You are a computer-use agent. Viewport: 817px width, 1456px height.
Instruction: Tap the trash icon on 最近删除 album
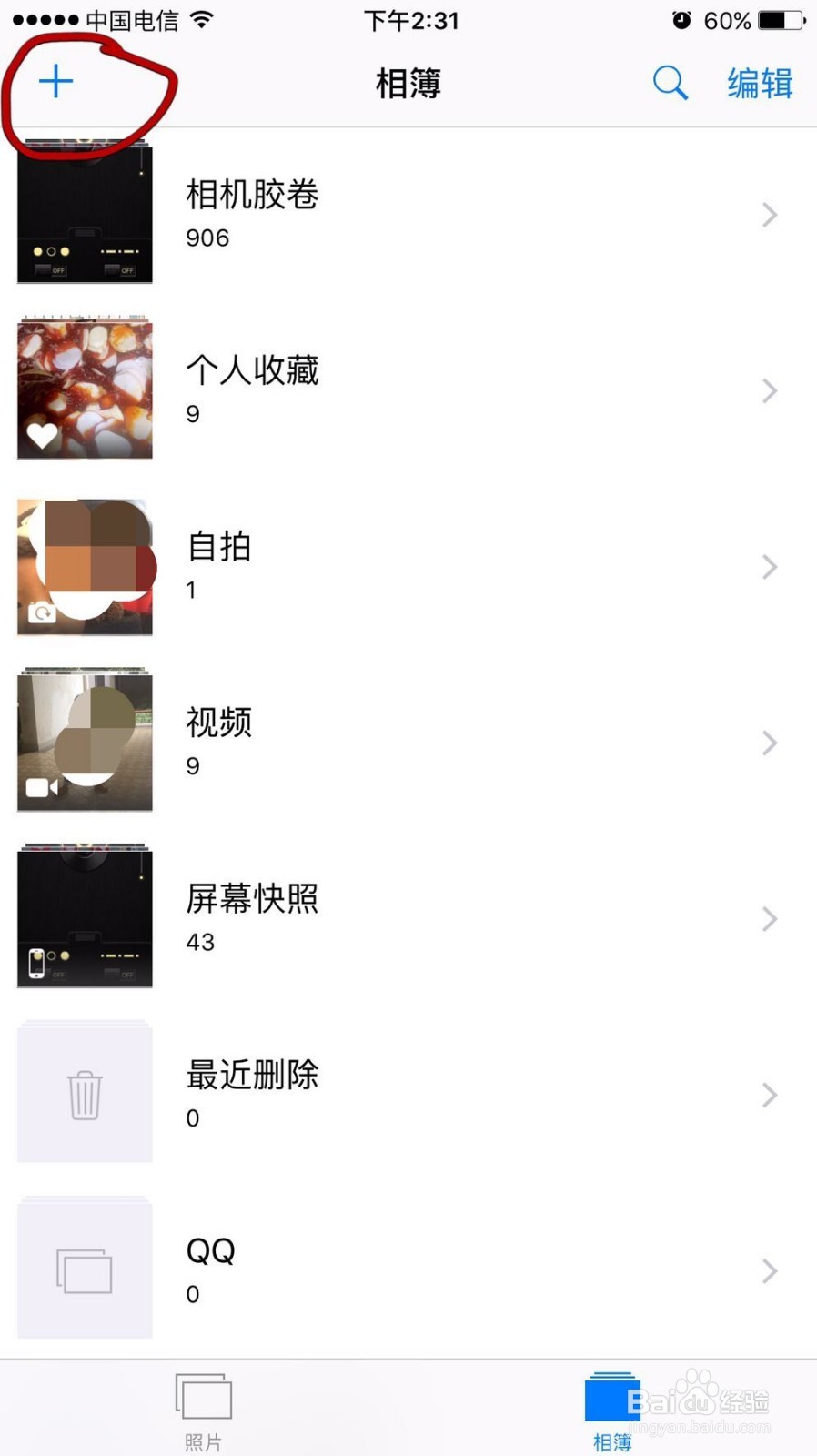point(84,1095)
